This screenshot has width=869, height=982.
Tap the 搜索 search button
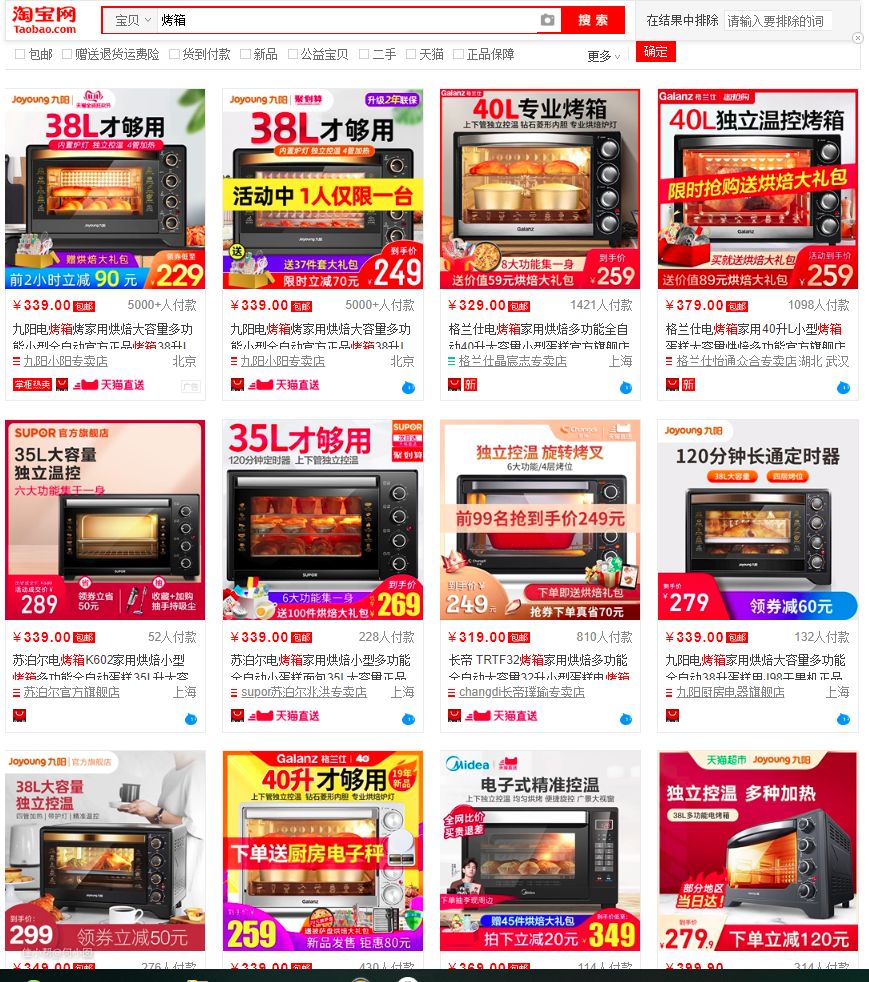[593, 20]
